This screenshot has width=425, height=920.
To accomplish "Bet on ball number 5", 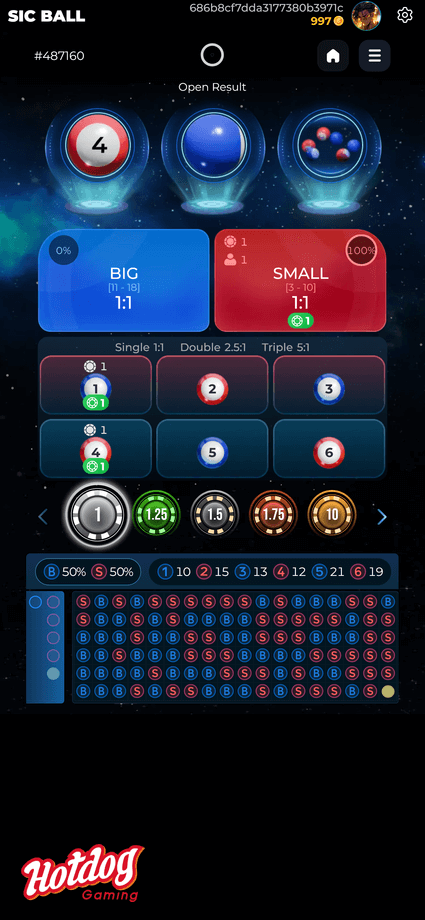I will 212,448.
